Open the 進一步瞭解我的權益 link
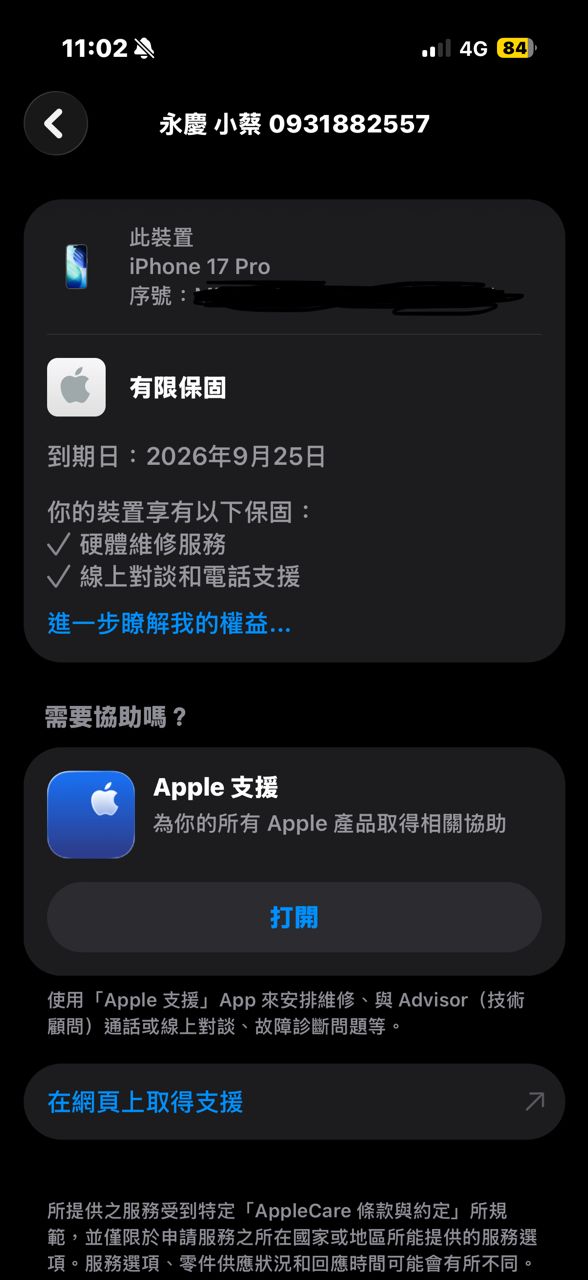Screen dimensions: 588x1280 [169, 624]
